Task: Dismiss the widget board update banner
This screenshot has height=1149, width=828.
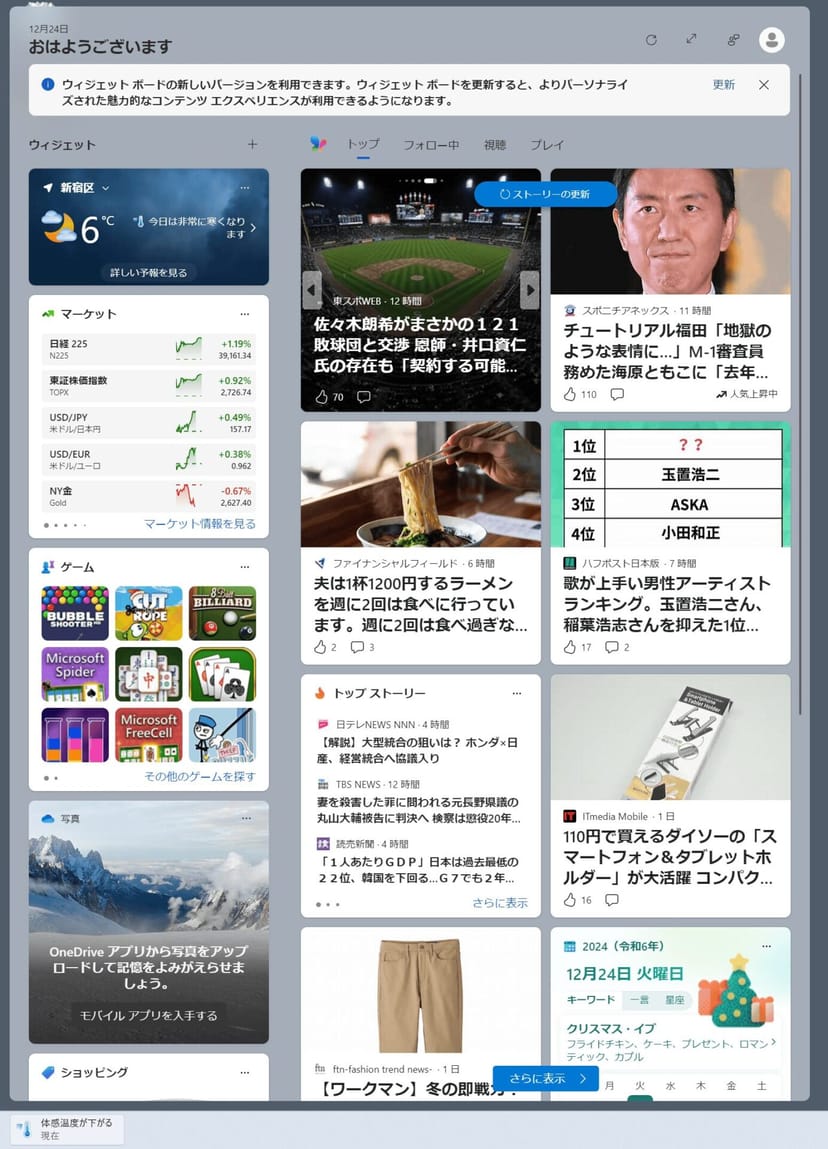Action: click(764, 85)
